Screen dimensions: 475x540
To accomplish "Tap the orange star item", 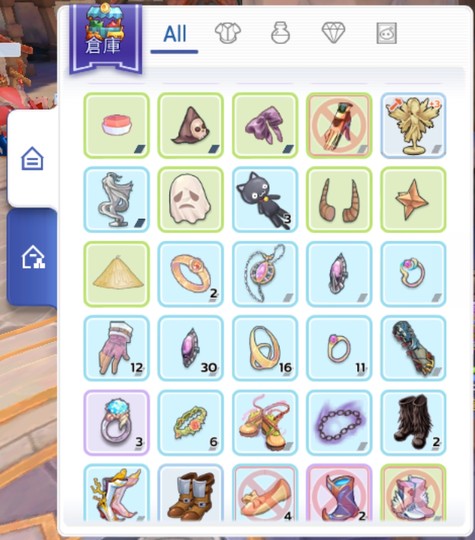I will (413, 200).
